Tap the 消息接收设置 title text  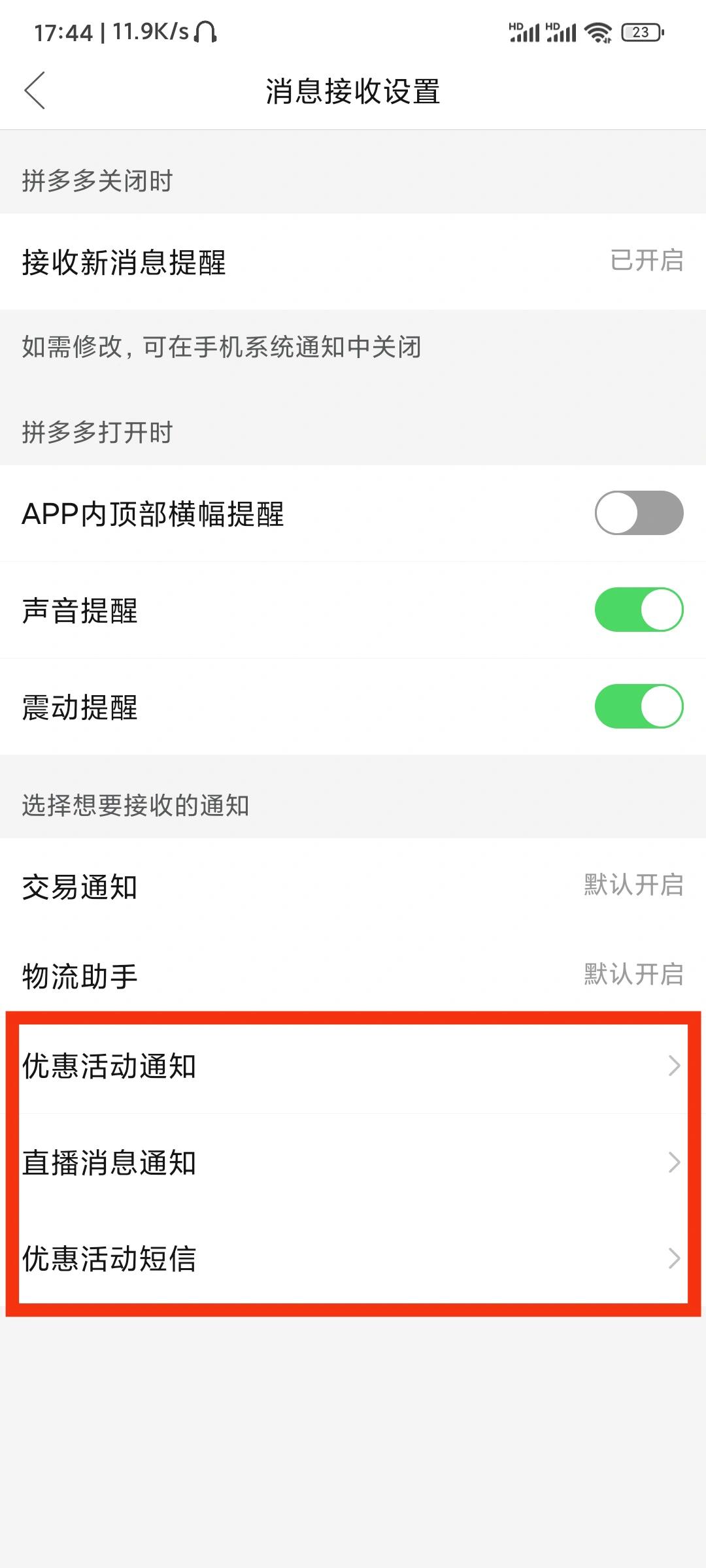coord(353,91)
